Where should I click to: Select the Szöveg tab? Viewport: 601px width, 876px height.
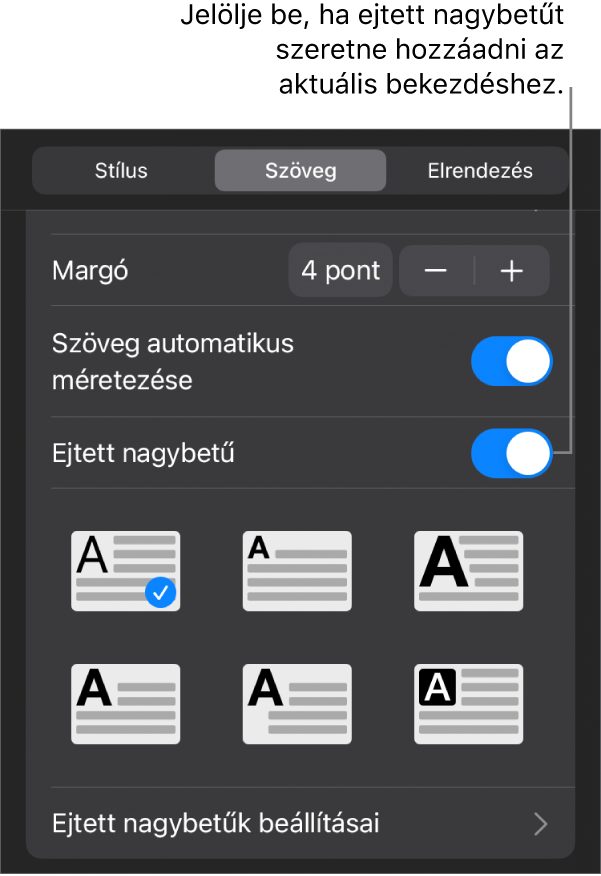click(300, 170)
